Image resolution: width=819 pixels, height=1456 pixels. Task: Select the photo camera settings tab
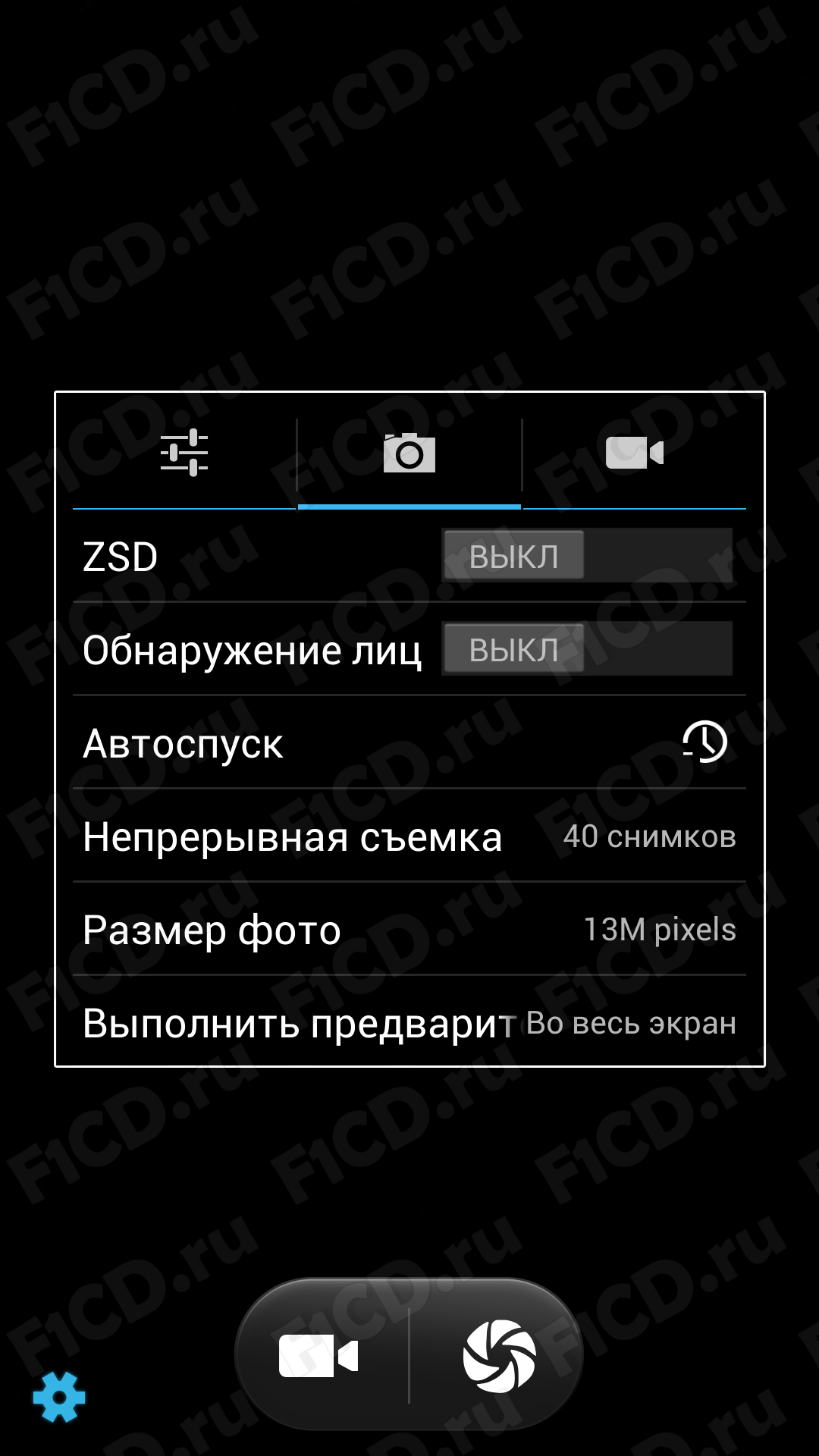tap(409, 453)
